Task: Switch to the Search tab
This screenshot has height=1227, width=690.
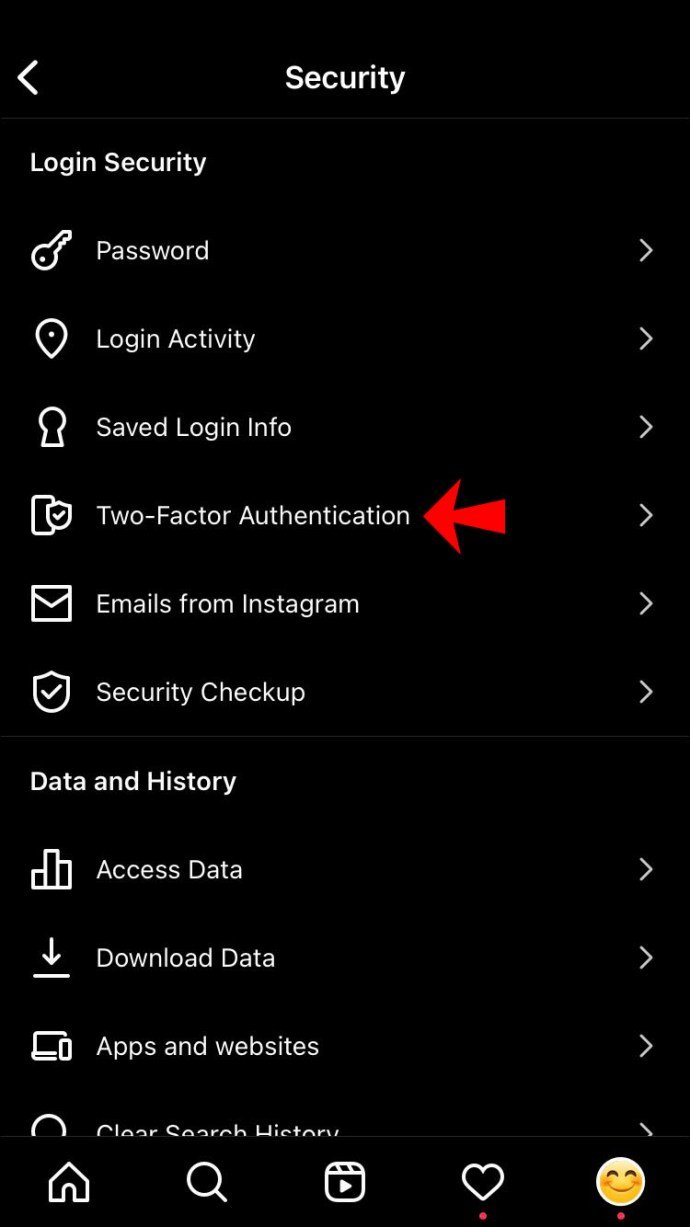Action: pos(207,1183)
